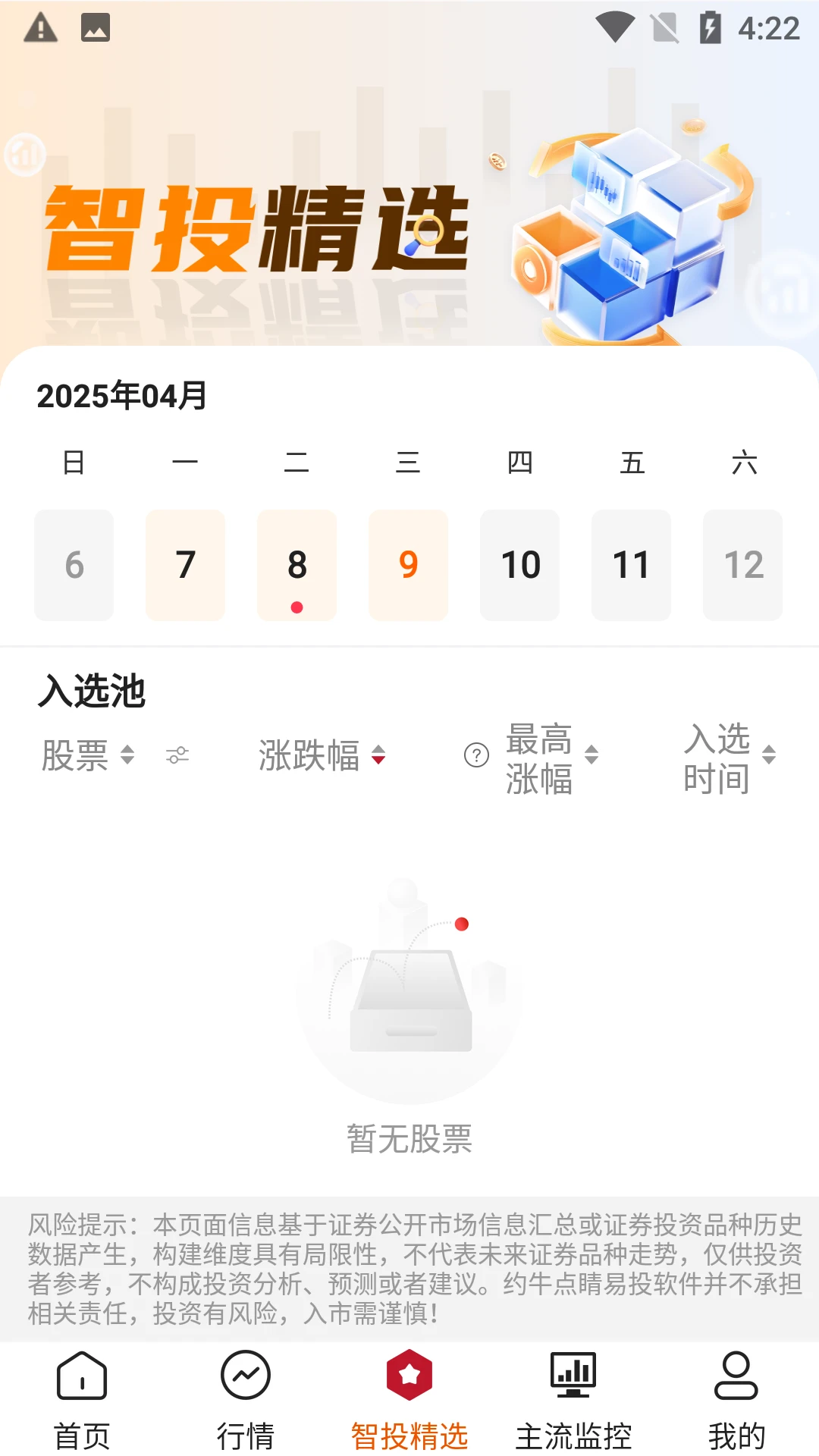
Task: Select April 10 on the calendar
Action: [x=519, y=565]
